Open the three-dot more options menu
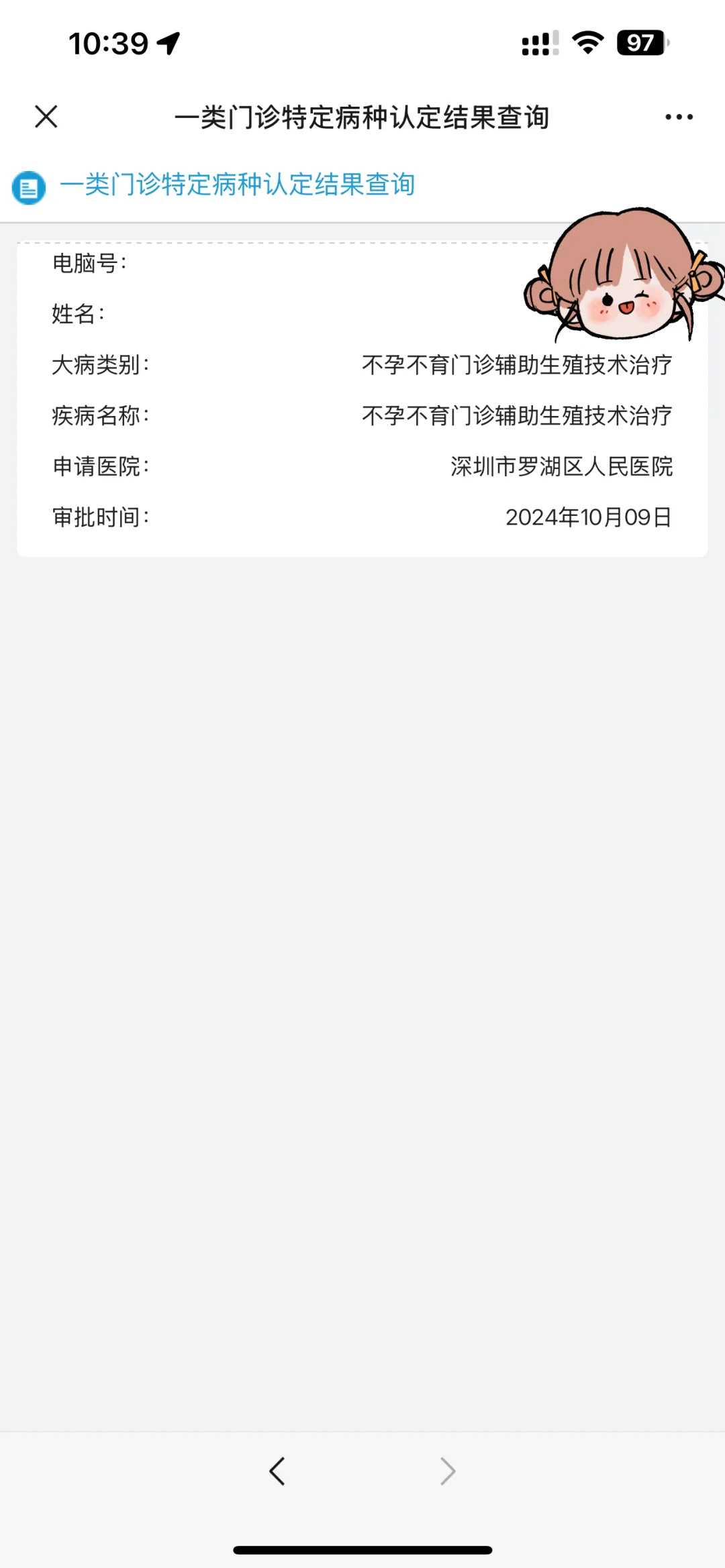The width and height of the screenshot is (725, 1568). (x=677, y=116)
